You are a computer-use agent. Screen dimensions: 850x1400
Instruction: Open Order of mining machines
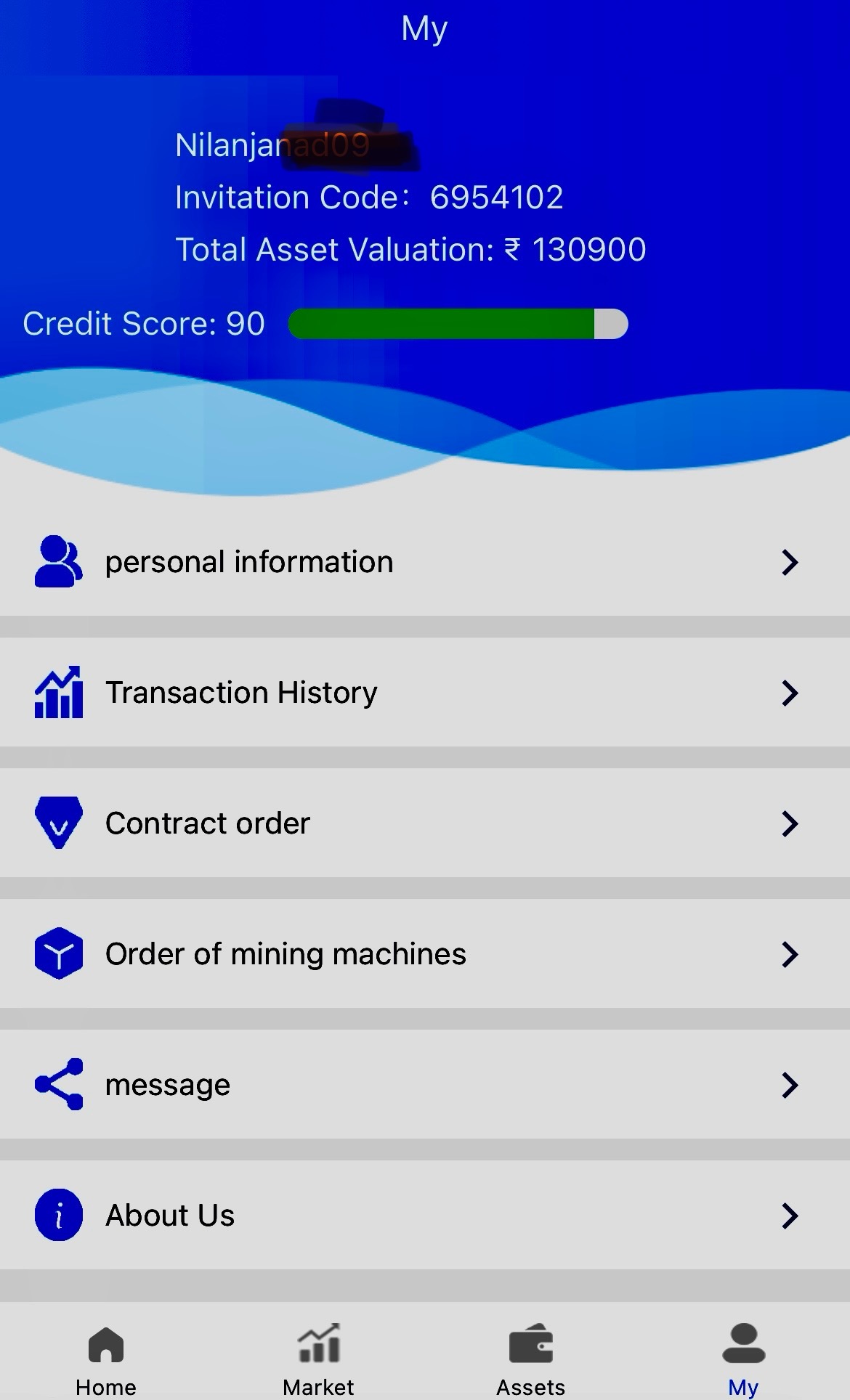(424, 954)
